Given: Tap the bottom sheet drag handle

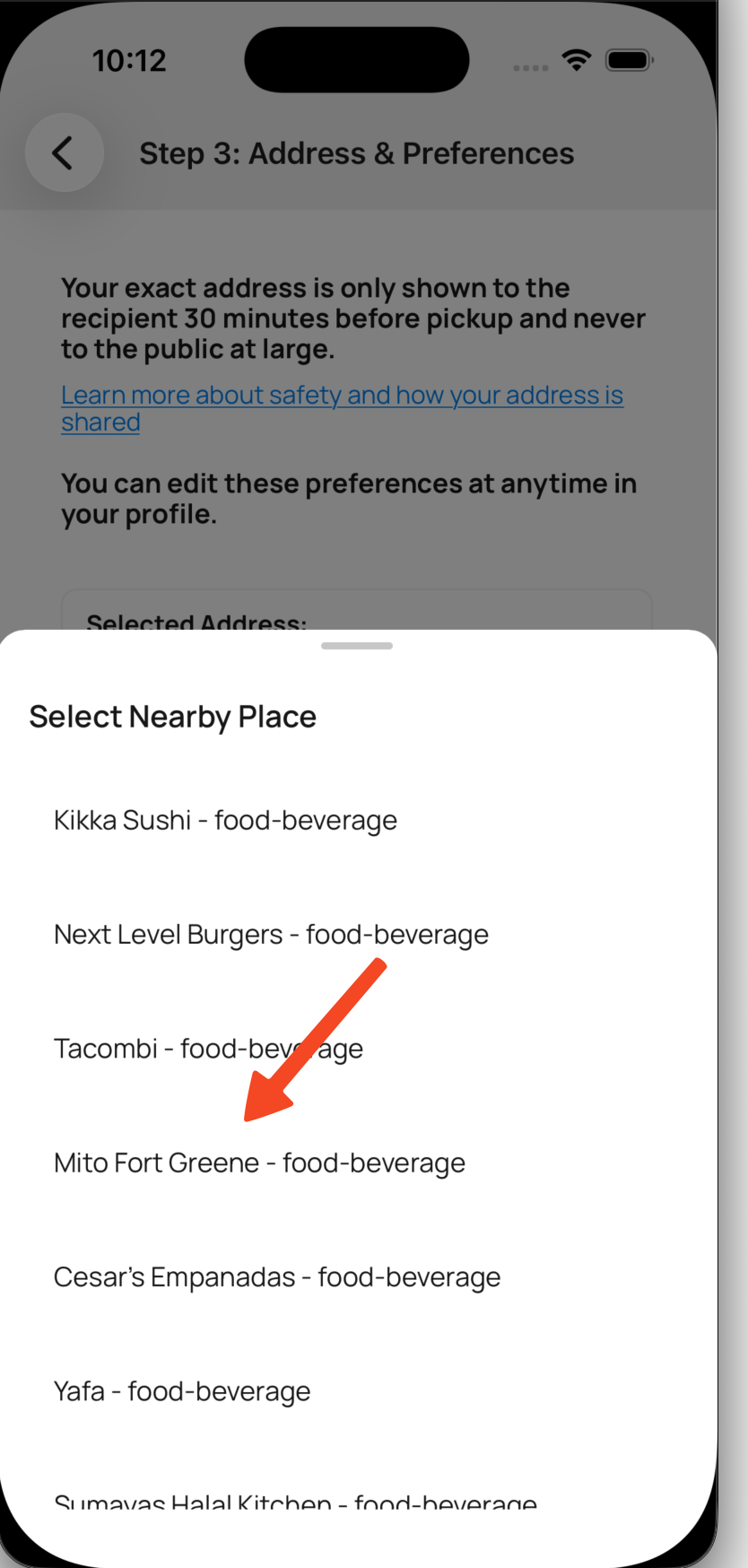Looking at the screenshot, I should point(356,645).
